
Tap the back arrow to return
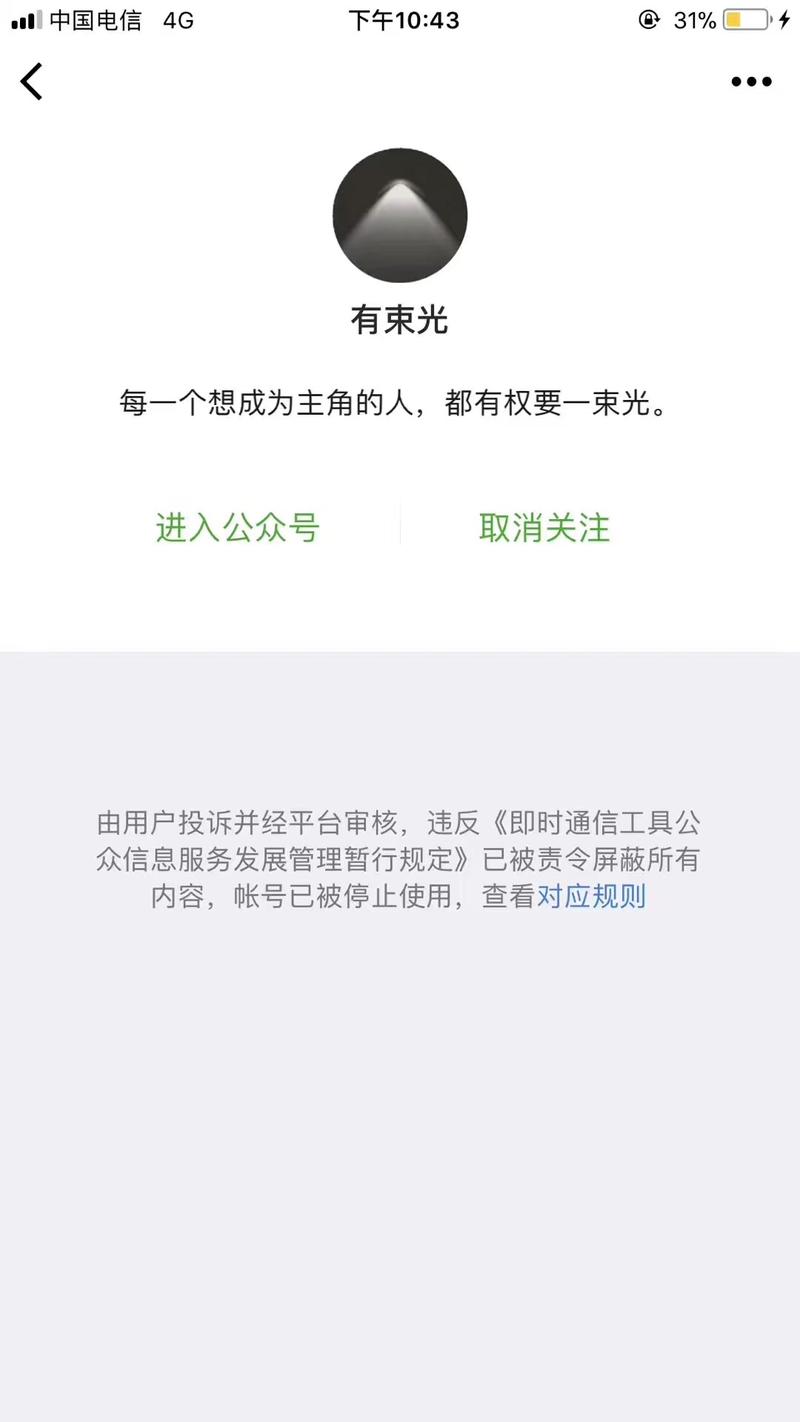pyautogui.click(x=32, y=81)
